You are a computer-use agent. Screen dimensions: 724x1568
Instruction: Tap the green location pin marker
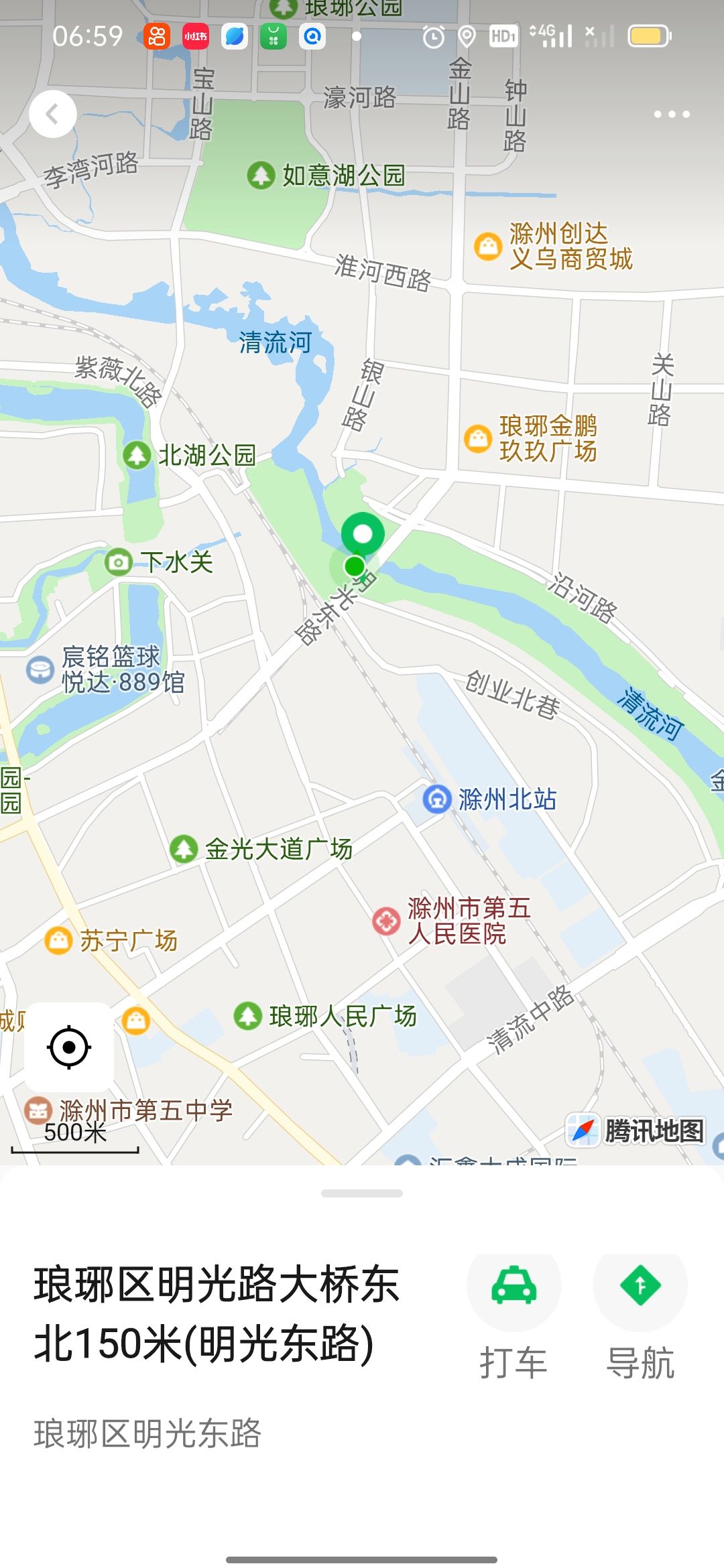tap(363, 535)
